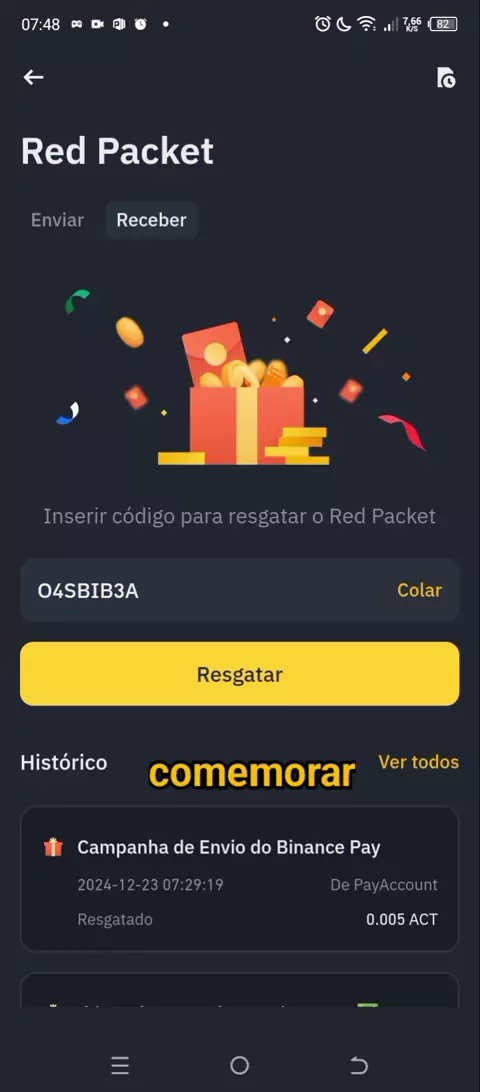Redeem the packet with Resgatar

(240, 674)
